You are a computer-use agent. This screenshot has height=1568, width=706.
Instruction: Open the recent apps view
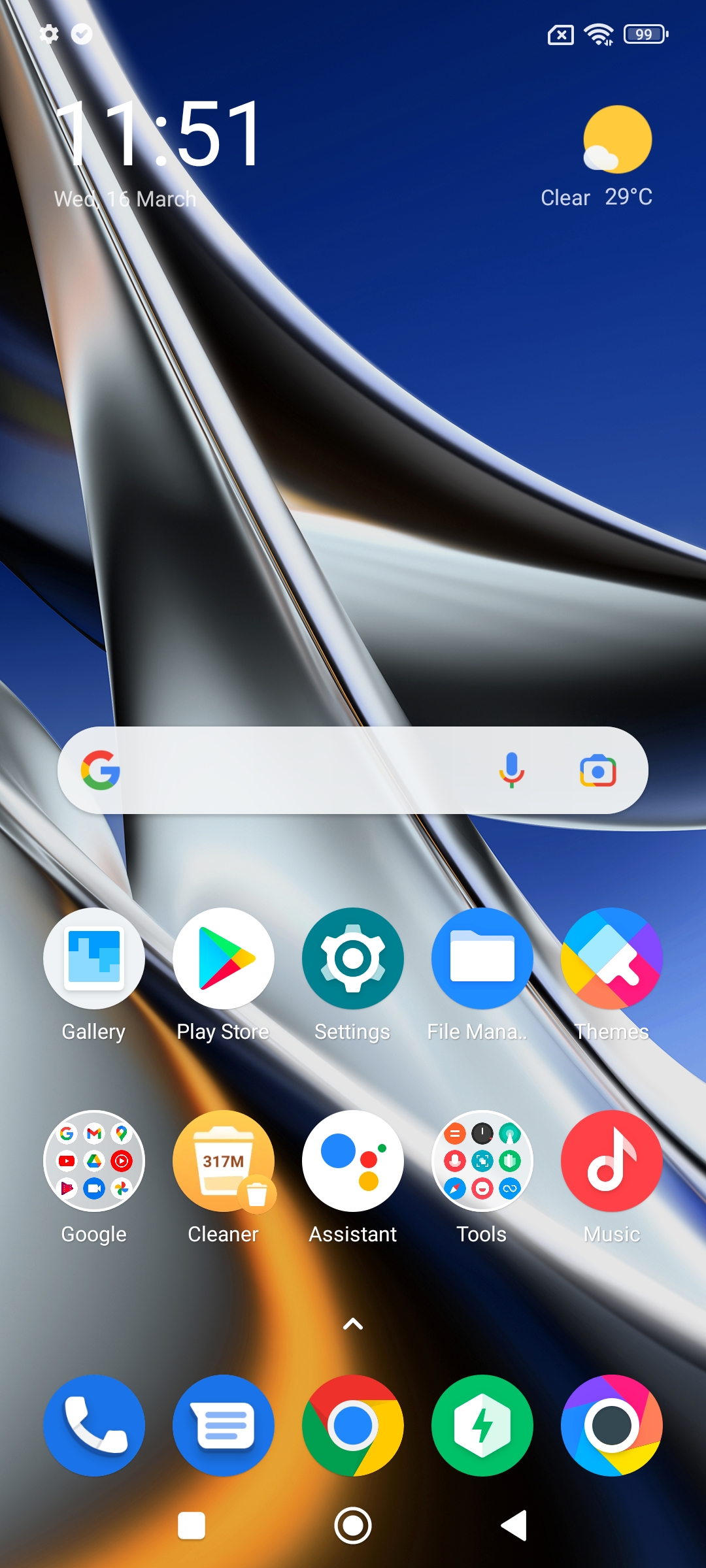click(x=192, y=1526)
